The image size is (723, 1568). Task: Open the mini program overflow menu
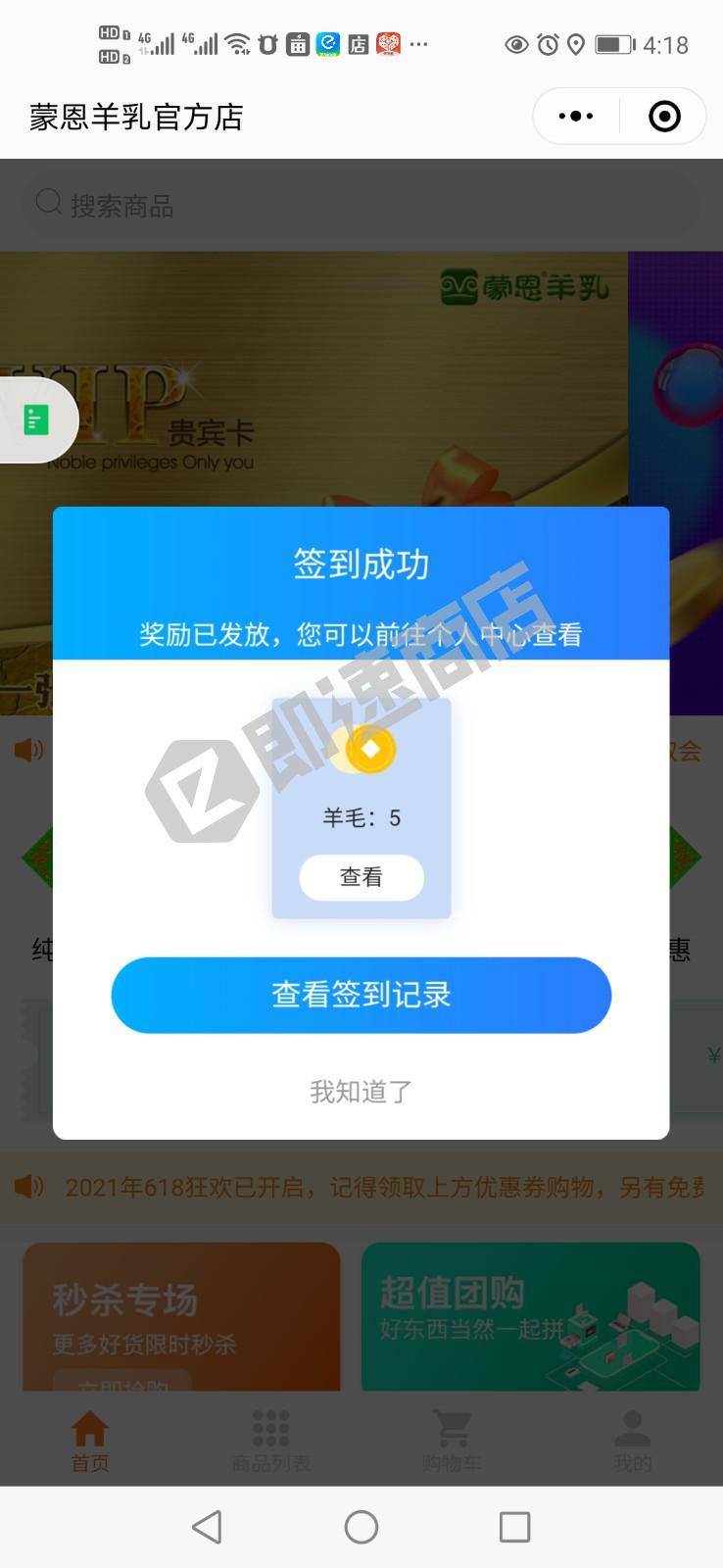[x=575, y=117]
